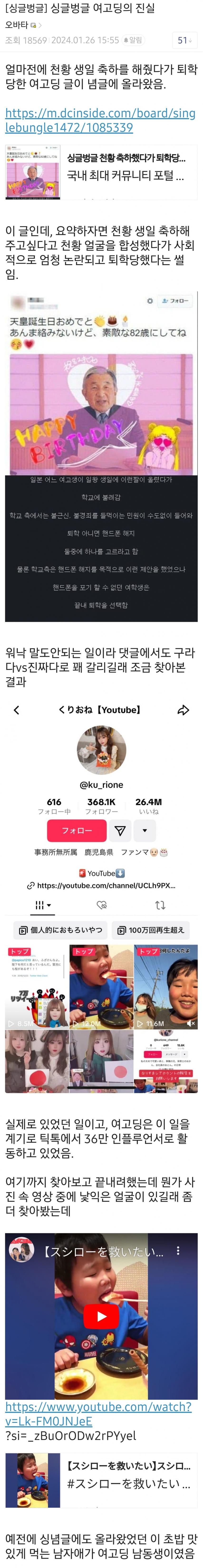Jump to the 51 comments
The width and height of the screenshot is (203, 1568).
(184, 40)
